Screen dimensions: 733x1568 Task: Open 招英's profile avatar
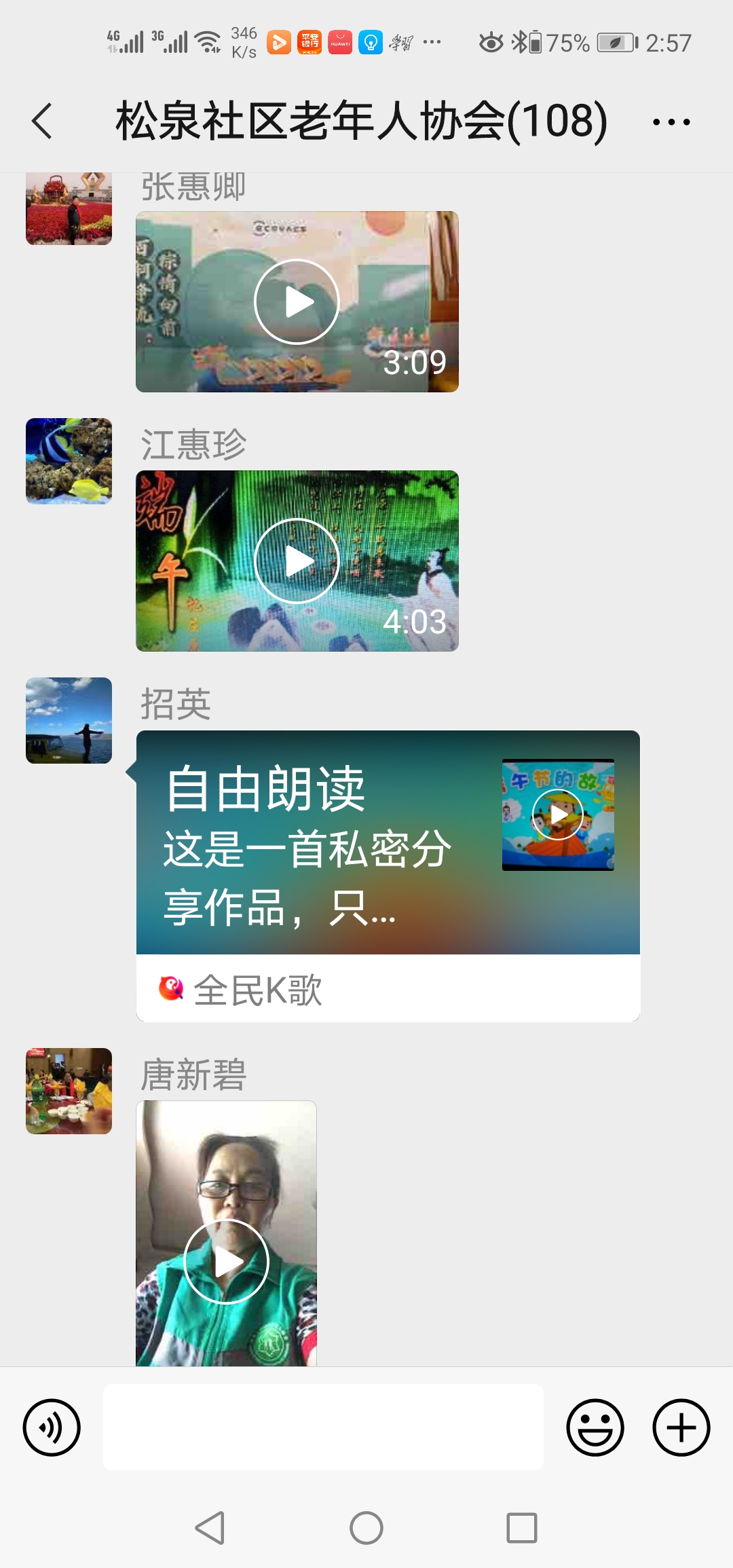(69, 720)
